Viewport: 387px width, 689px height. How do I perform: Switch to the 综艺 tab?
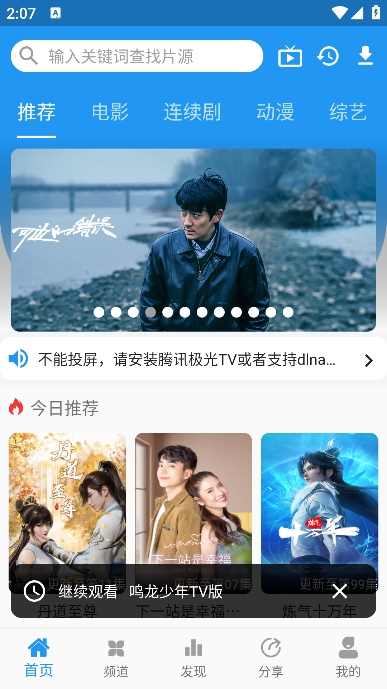coord(348,112)
